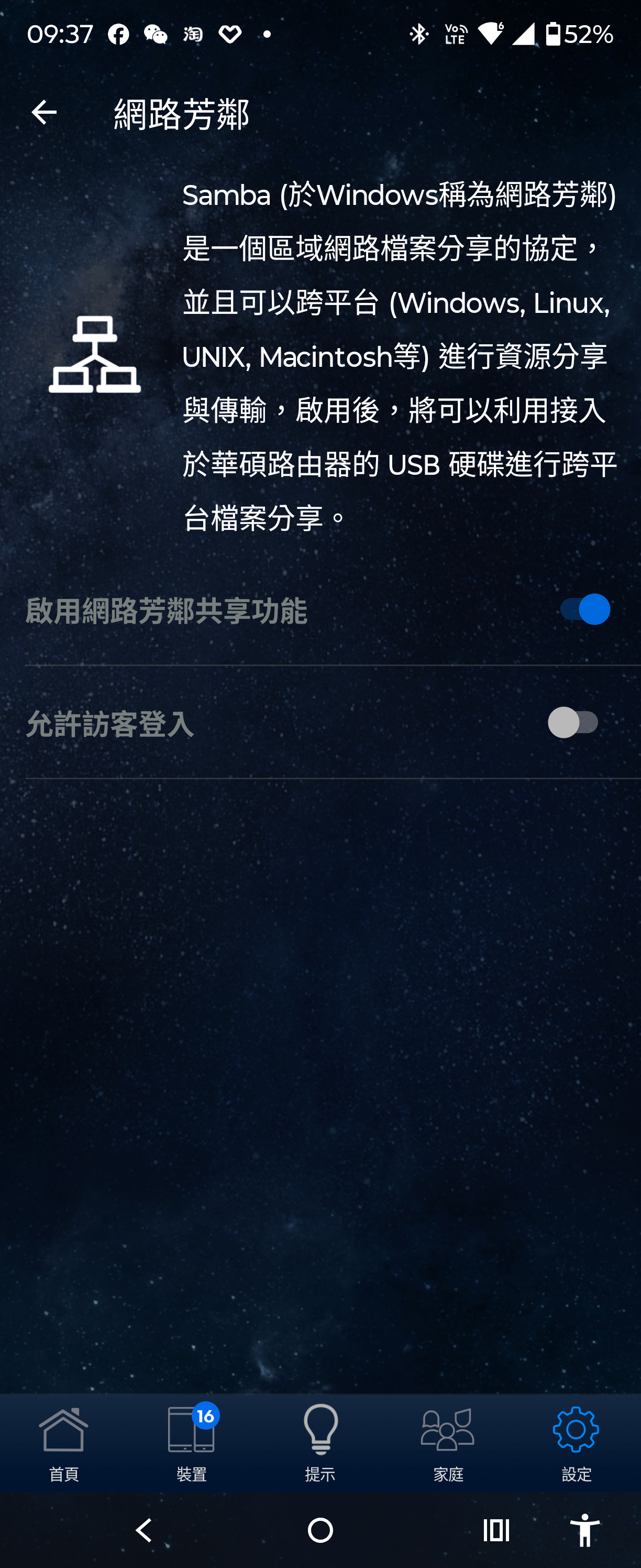Open recent apps via the square navigation icon

[495, 1529]
